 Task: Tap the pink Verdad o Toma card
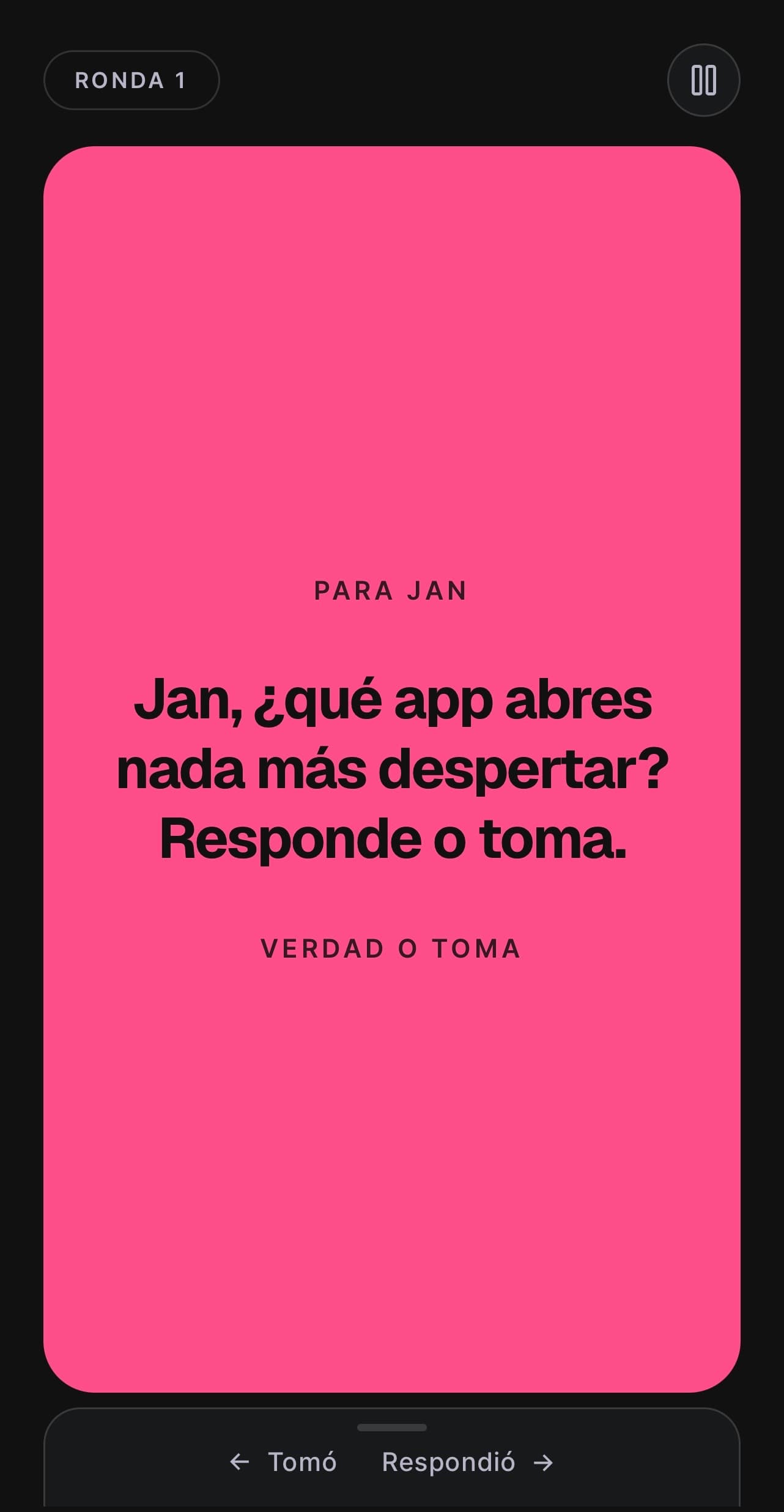[x=391, y=769]
